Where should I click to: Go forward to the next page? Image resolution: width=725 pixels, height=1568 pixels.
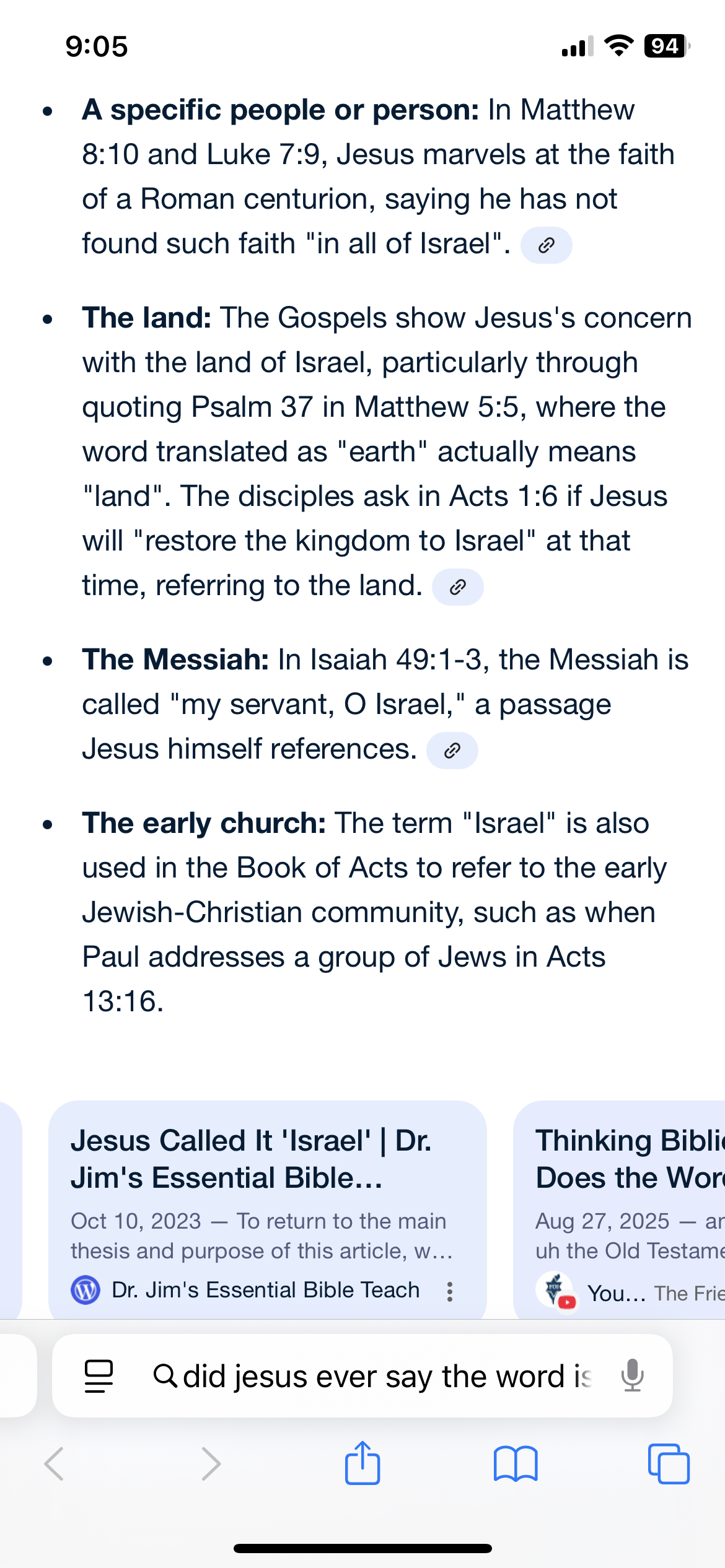coord(211,1464)
